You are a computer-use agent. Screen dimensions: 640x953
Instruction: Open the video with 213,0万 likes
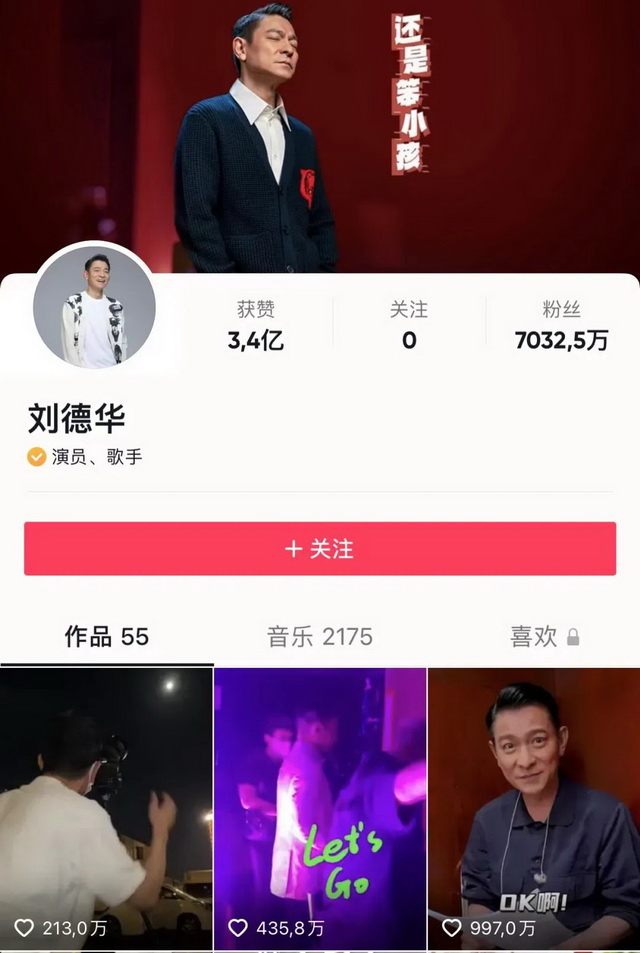(x=106, y=808)
